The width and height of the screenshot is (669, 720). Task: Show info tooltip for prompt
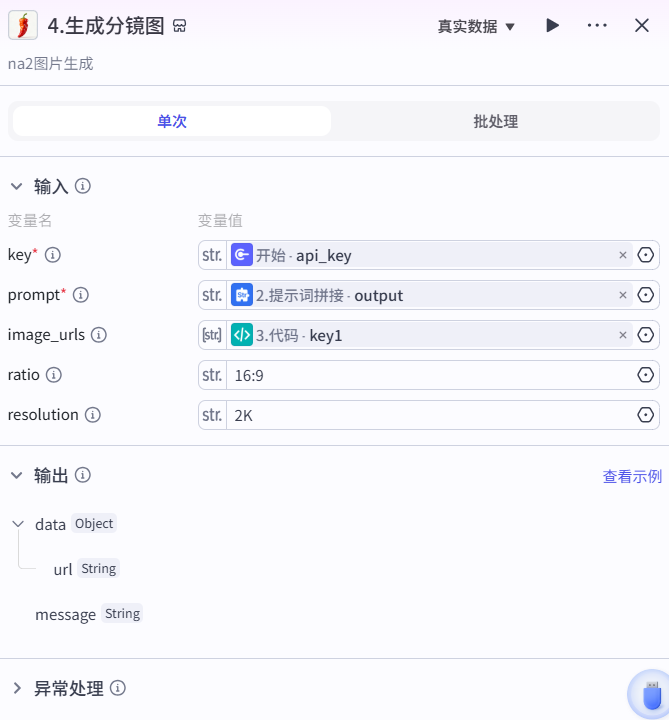tap(81, 295)
